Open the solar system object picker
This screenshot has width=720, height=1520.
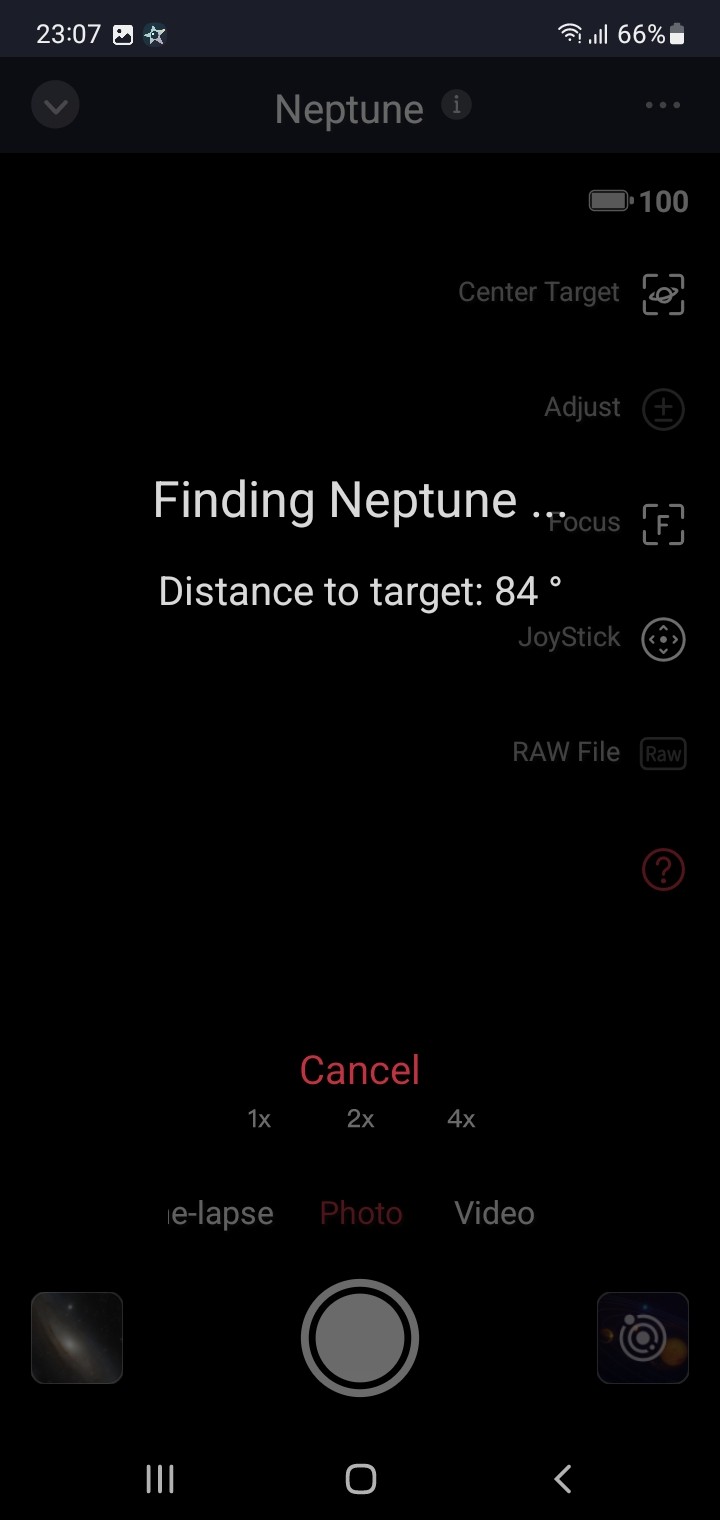click(643, 1337)
